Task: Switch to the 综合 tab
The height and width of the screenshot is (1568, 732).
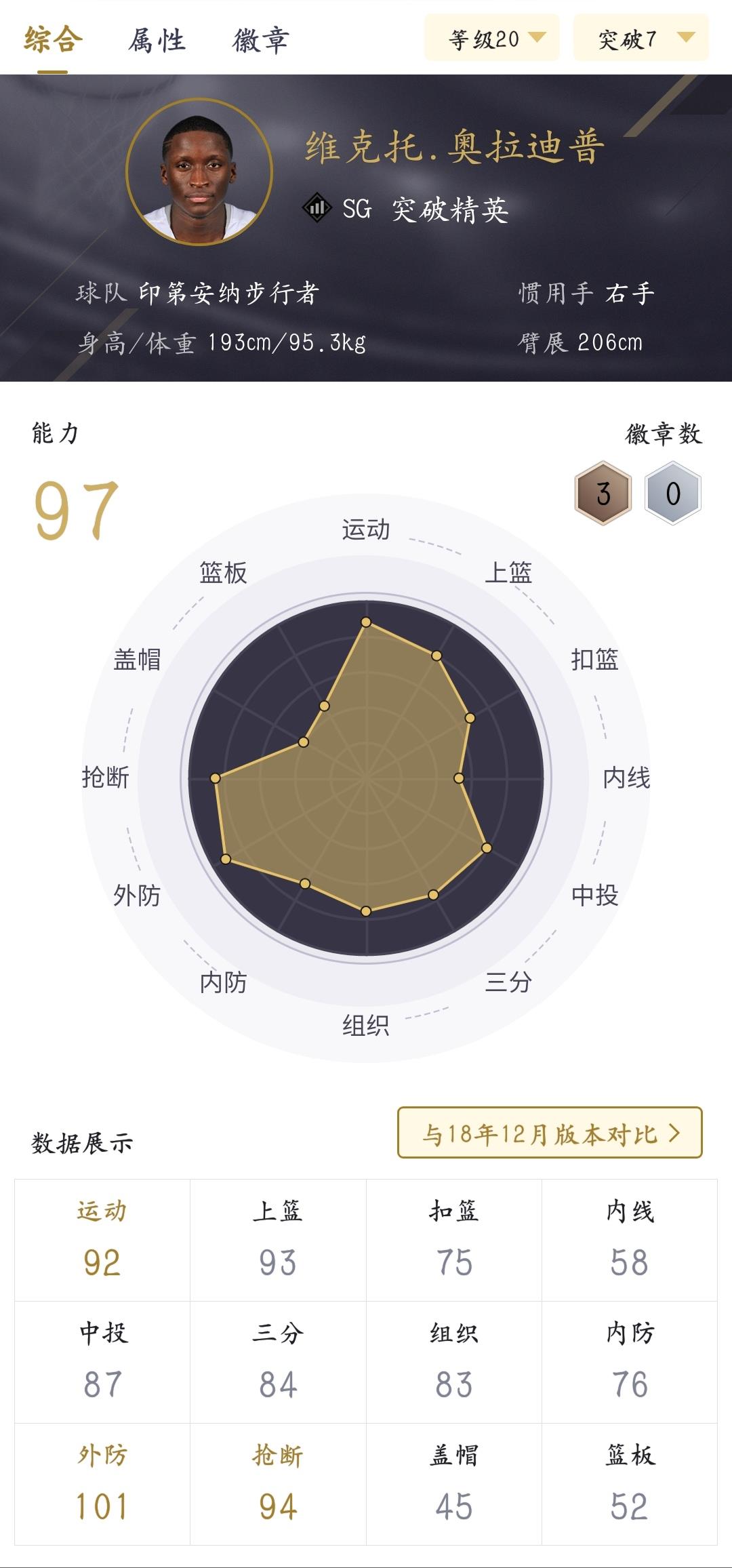Action: (53, 39)
